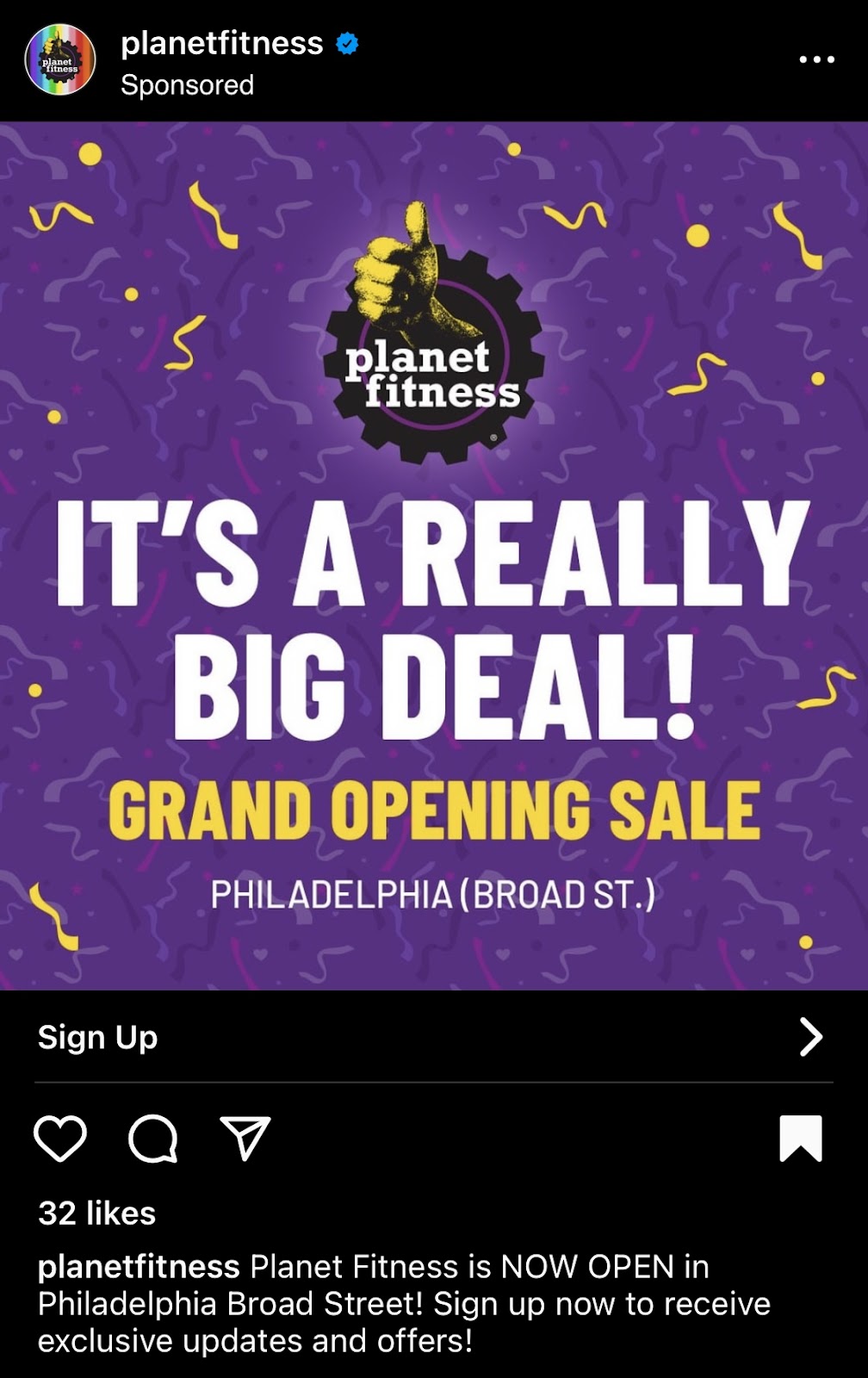Viewport: 868px width, 1378px height.
Task: Like the planetfitness post
Action: [x=60, y=1139]
